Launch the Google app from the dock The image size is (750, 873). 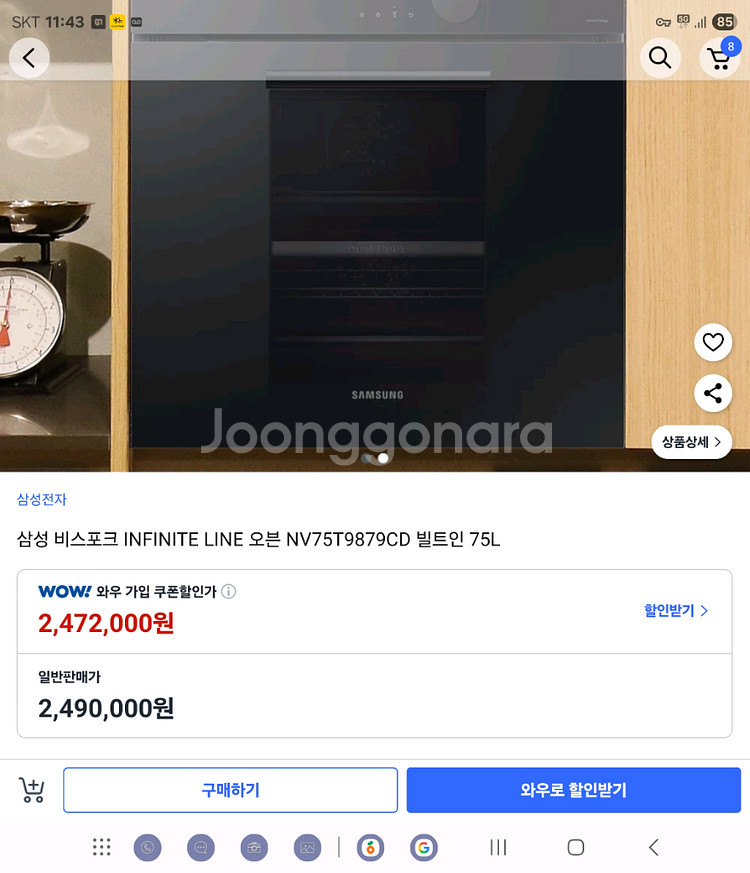pos(423,847)
